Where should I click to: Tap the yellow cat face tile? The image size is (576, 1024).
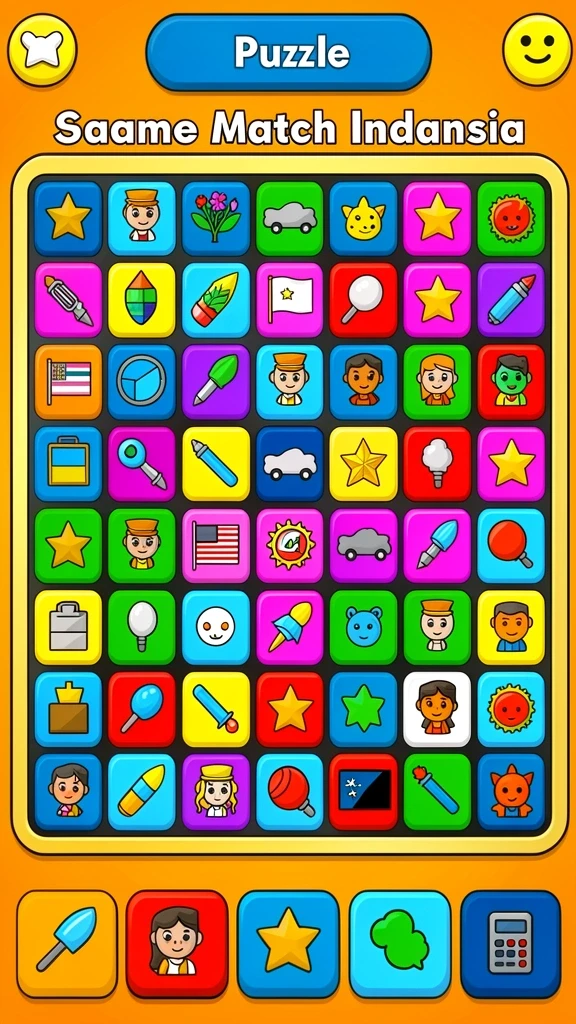click(x=363, y=218)
